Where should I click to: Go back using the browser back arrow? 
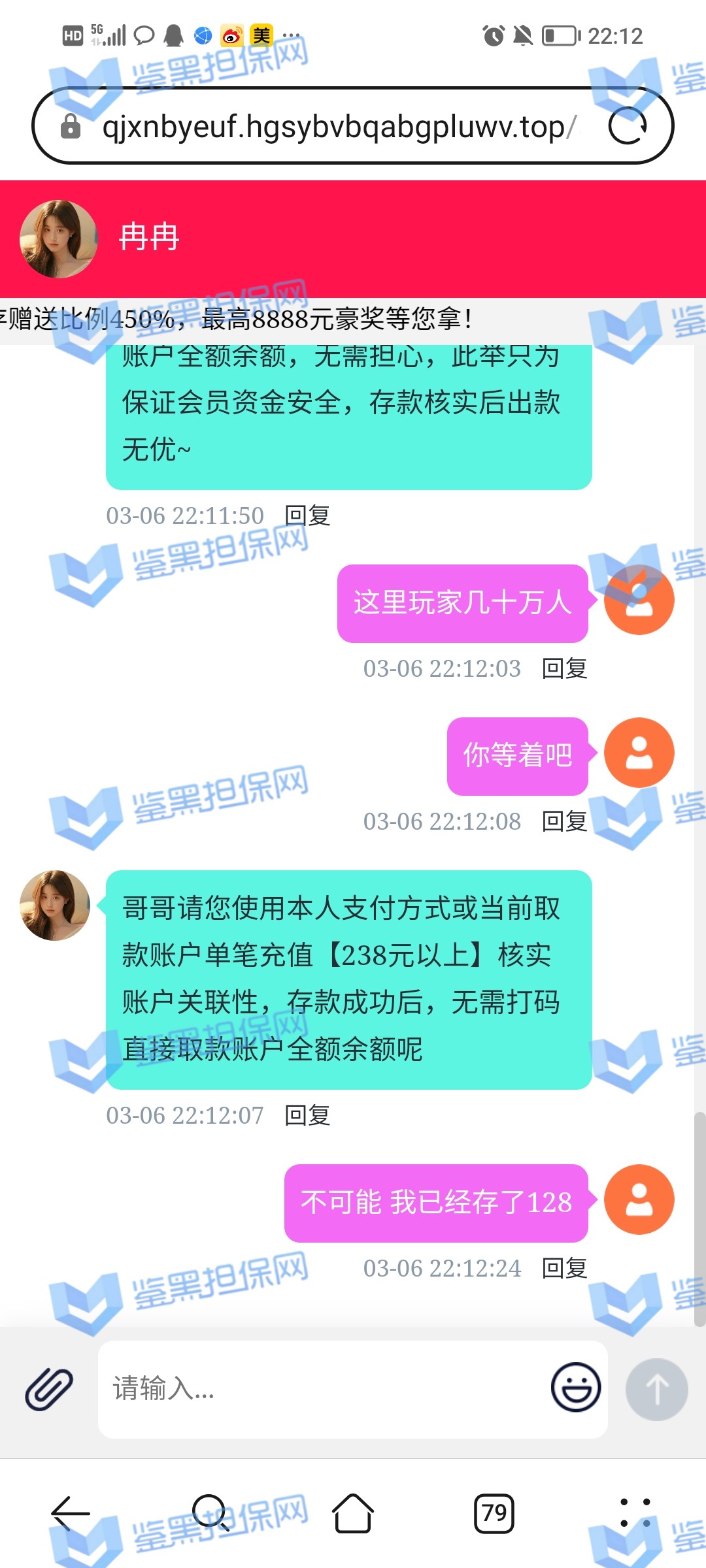(x=71, y=1513)
